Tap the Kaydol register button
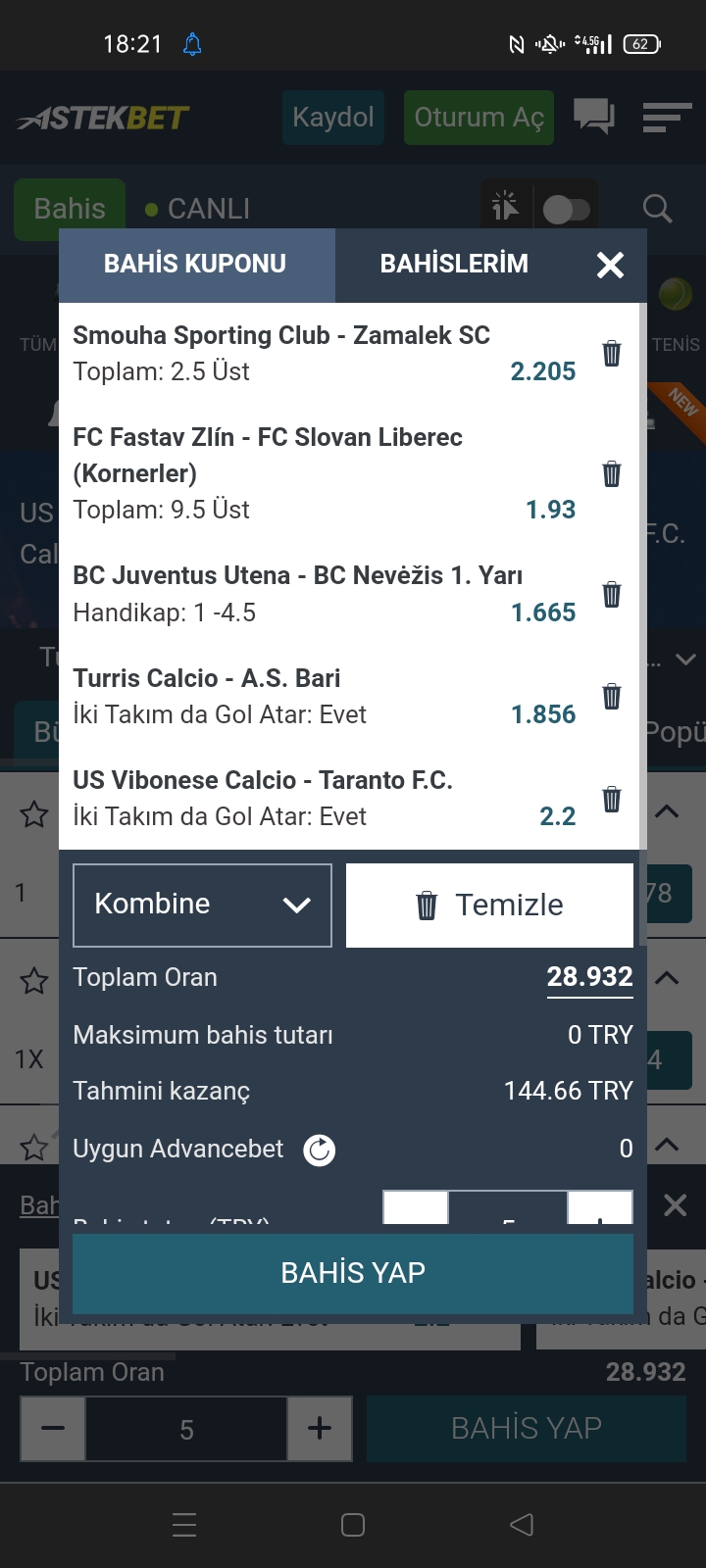706x1568 pixels. click(333, 118)
